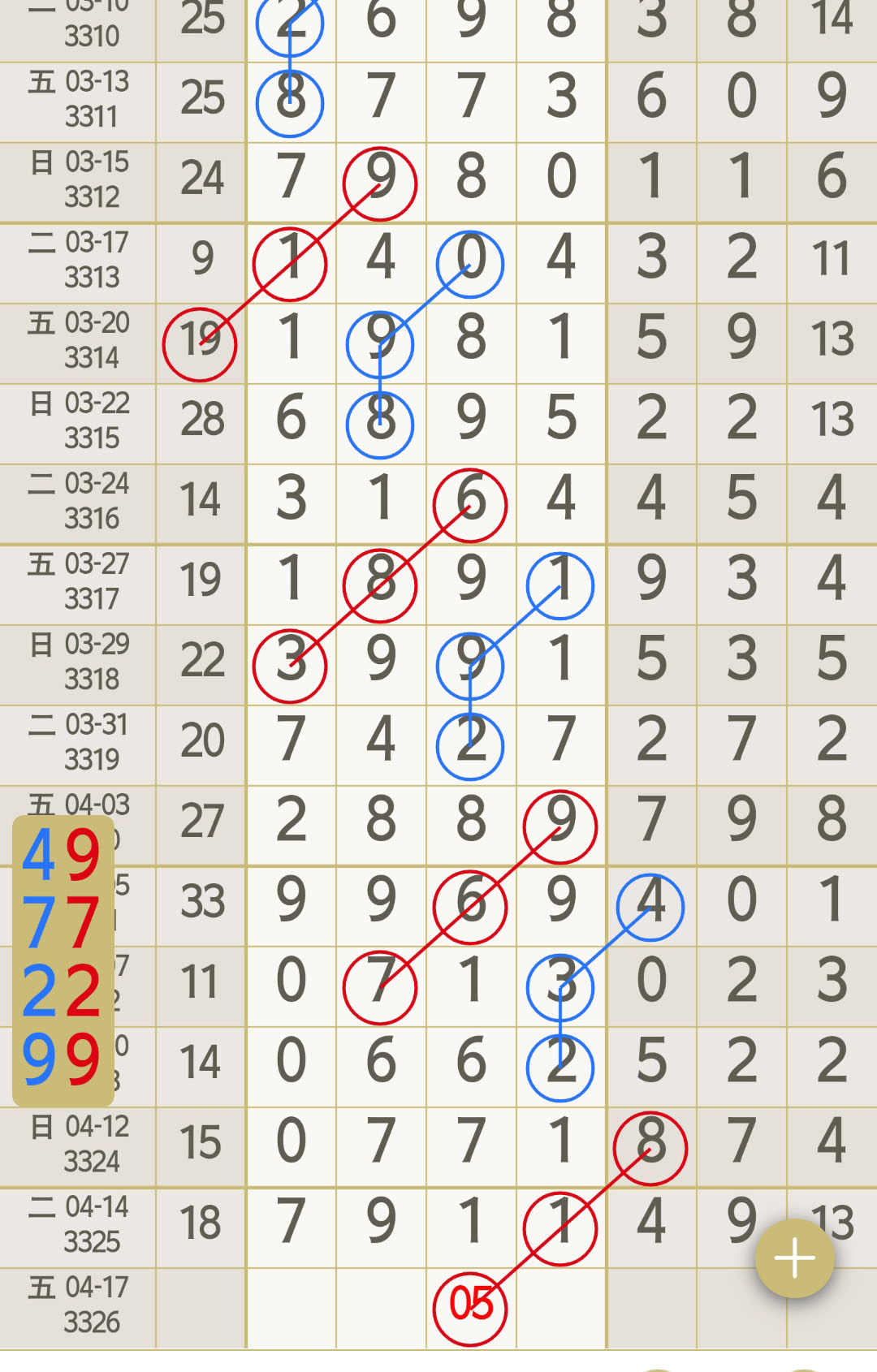Select the red circled 19 in row 3314

pyautogui.click(x=199, y=343)
